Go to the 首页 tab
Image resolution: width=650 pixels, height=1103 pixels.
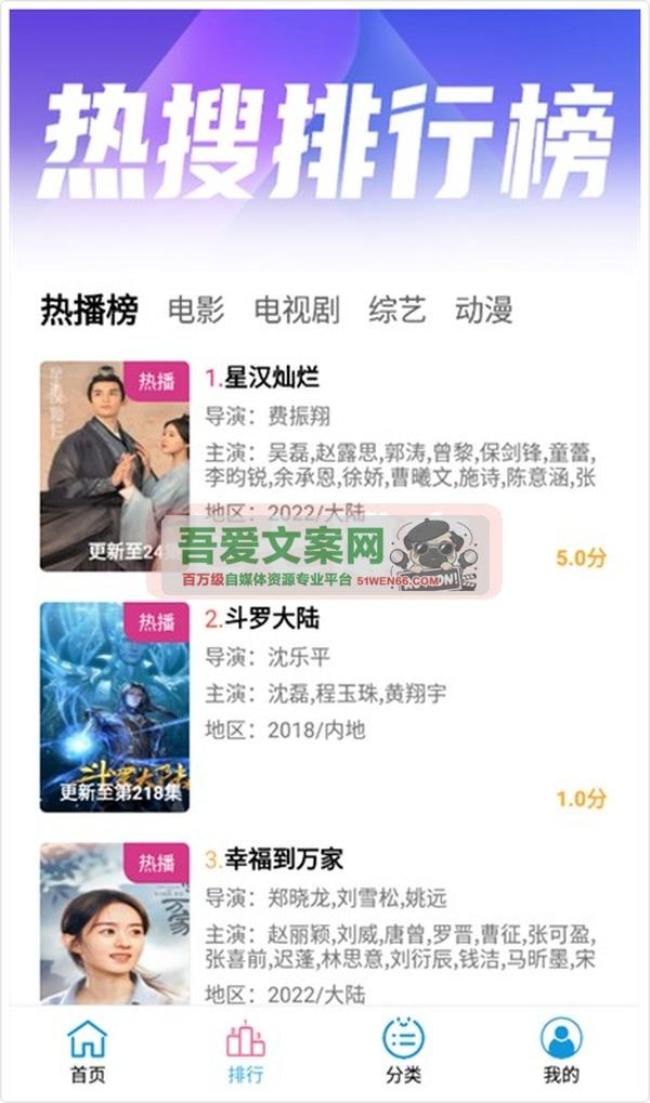click(87, 1052)
